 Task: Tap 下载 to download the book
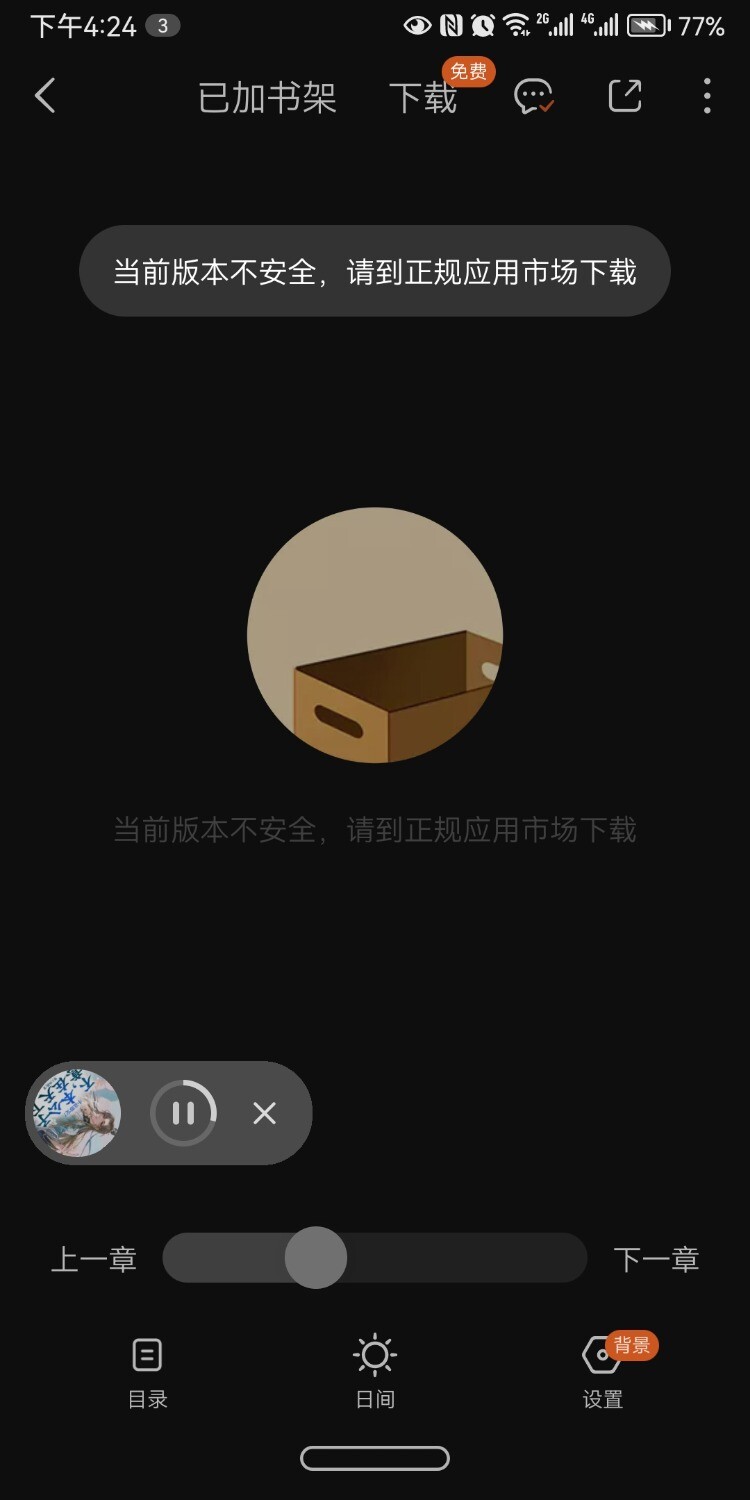coord(423,98)
